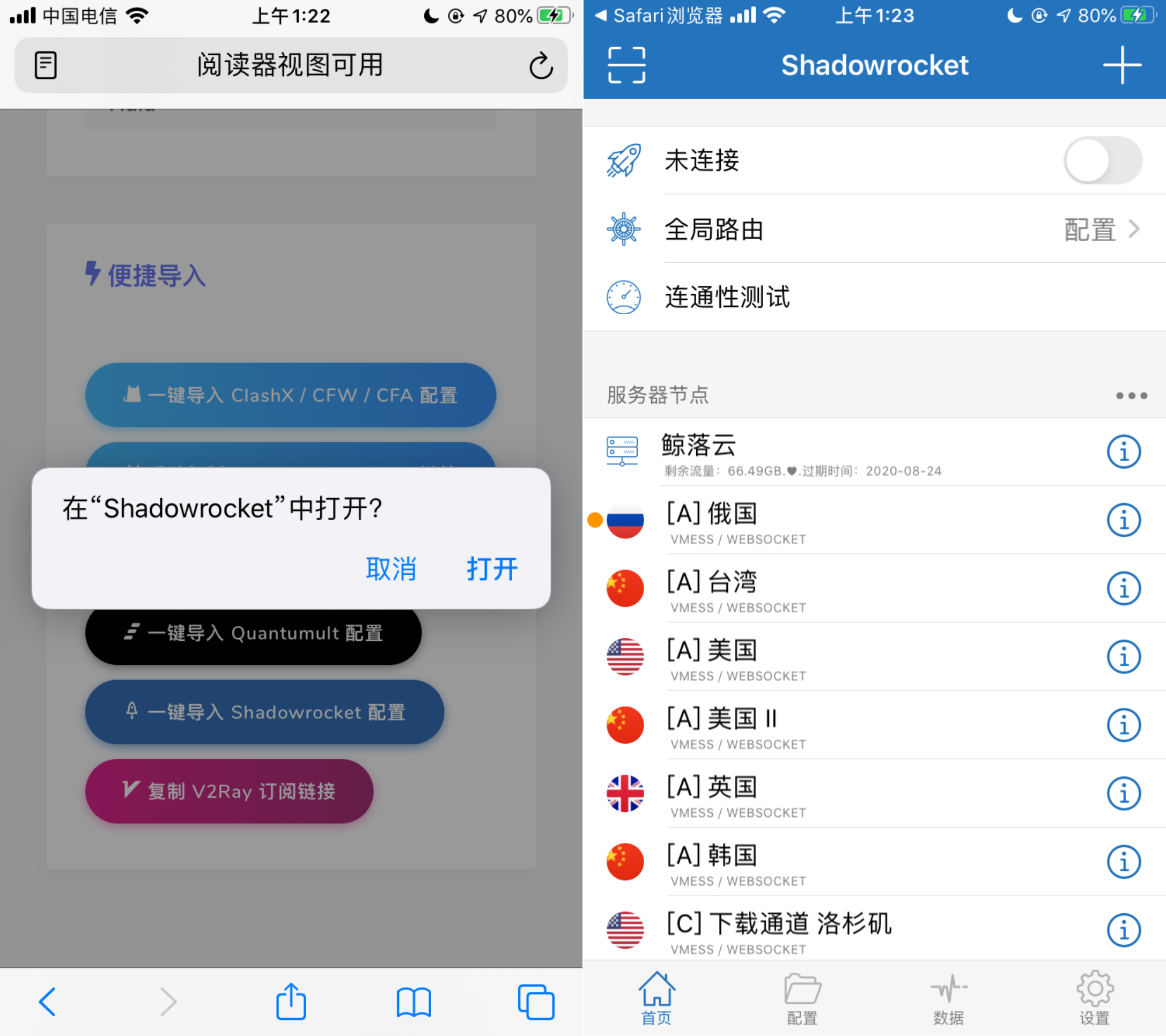1166x1036 pixels.
Task: Select the [A] 台湾 node
Action: pos(855,589)
